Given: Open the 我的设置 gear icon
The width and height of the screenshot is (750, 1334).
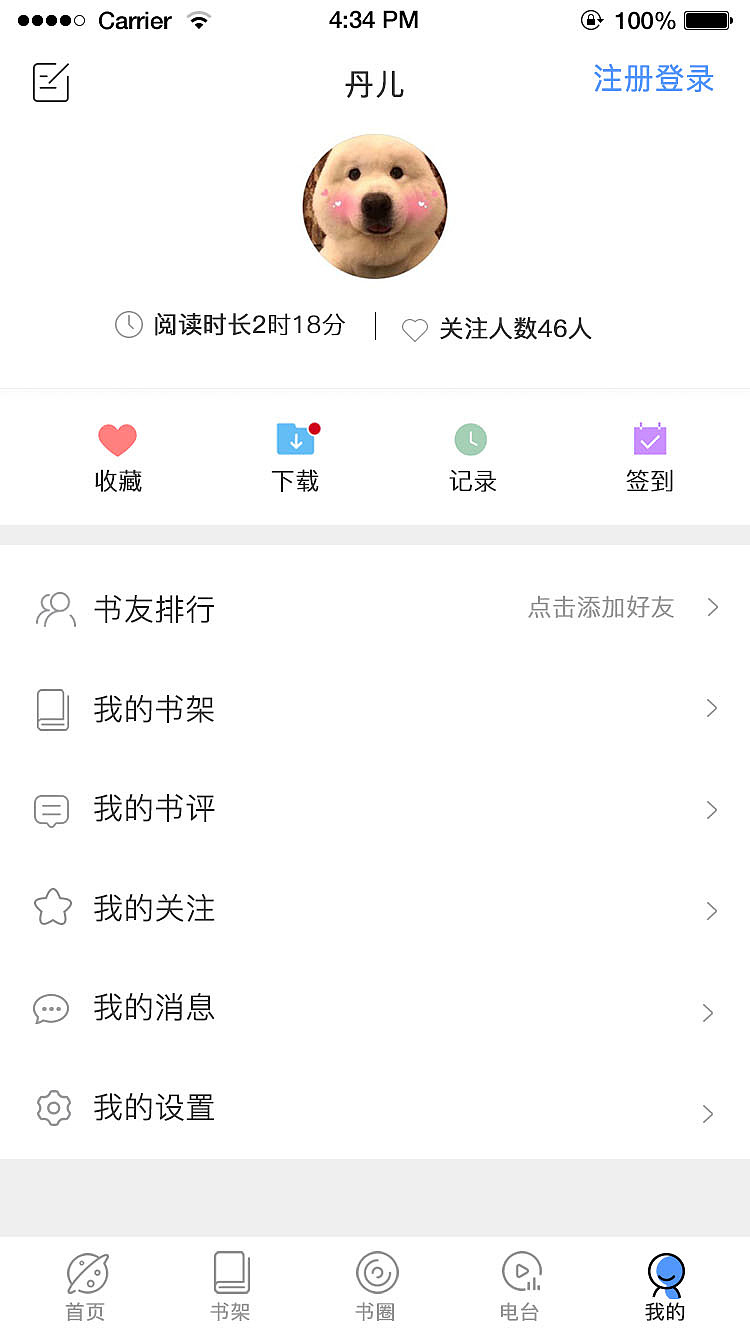Looking at the screenshot, I should pos(52,1108).
